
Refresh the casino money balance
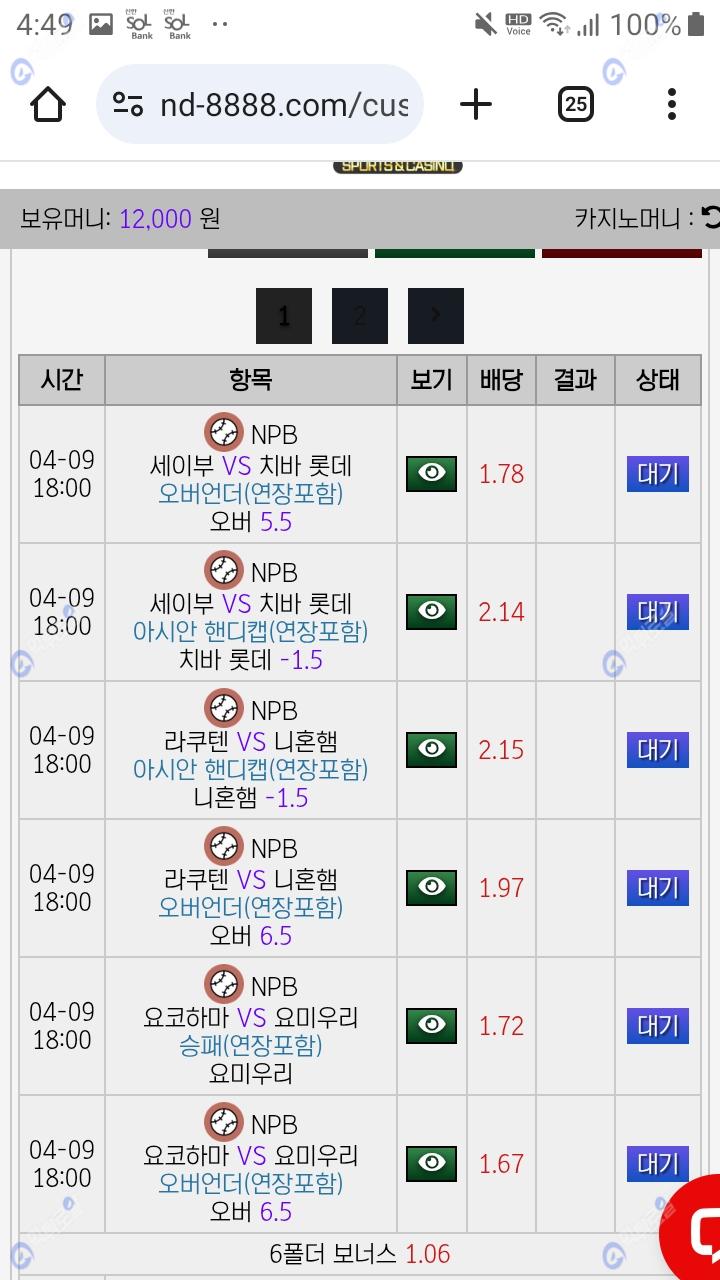click(711, 218)
